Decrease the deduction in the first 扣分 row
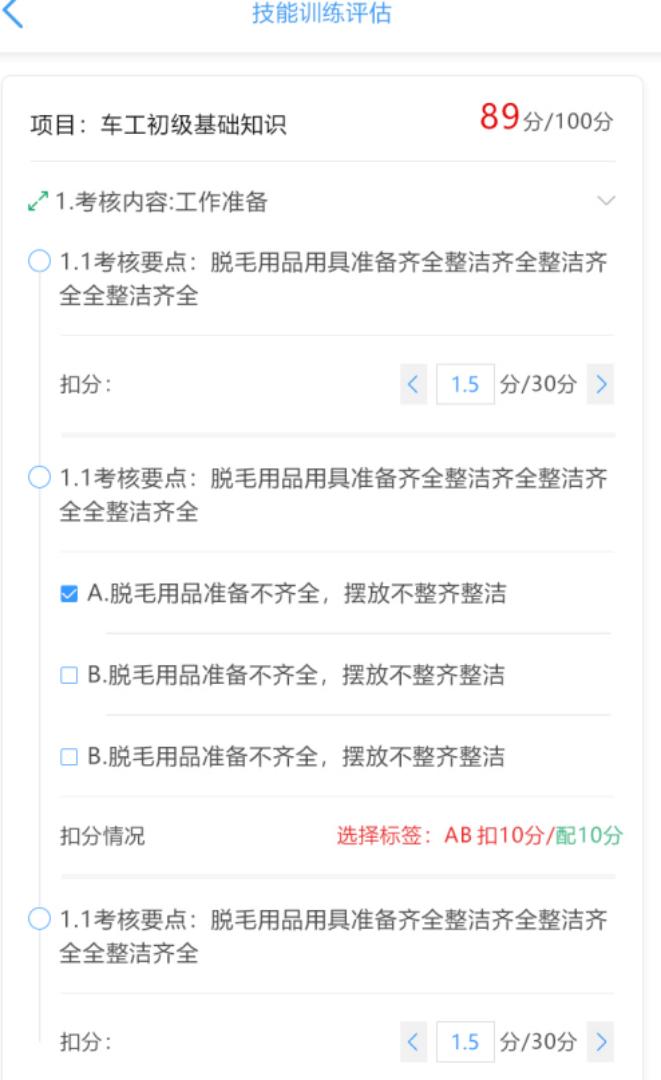661x1080 pixels. (x=413, y=384)
